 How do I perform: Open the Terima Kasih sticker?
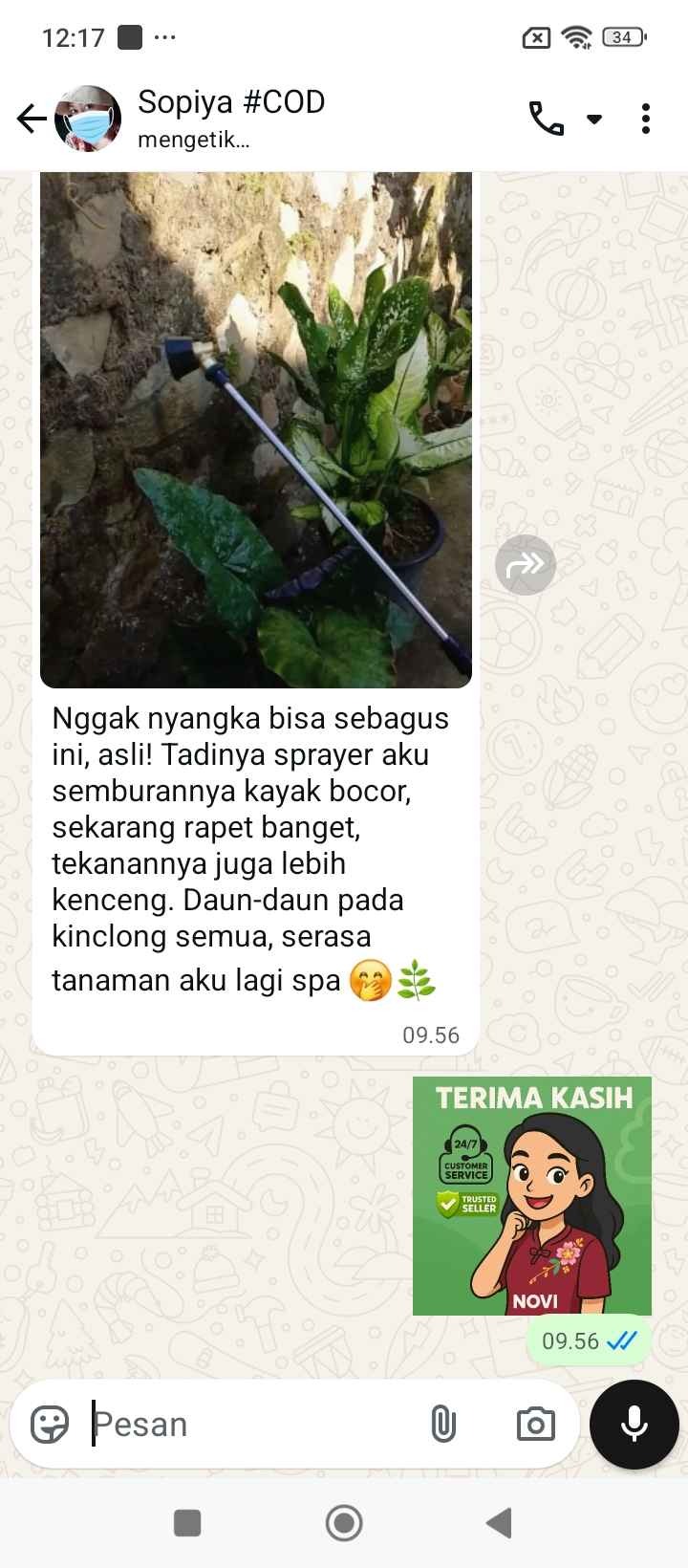(x=531, y=1195)
